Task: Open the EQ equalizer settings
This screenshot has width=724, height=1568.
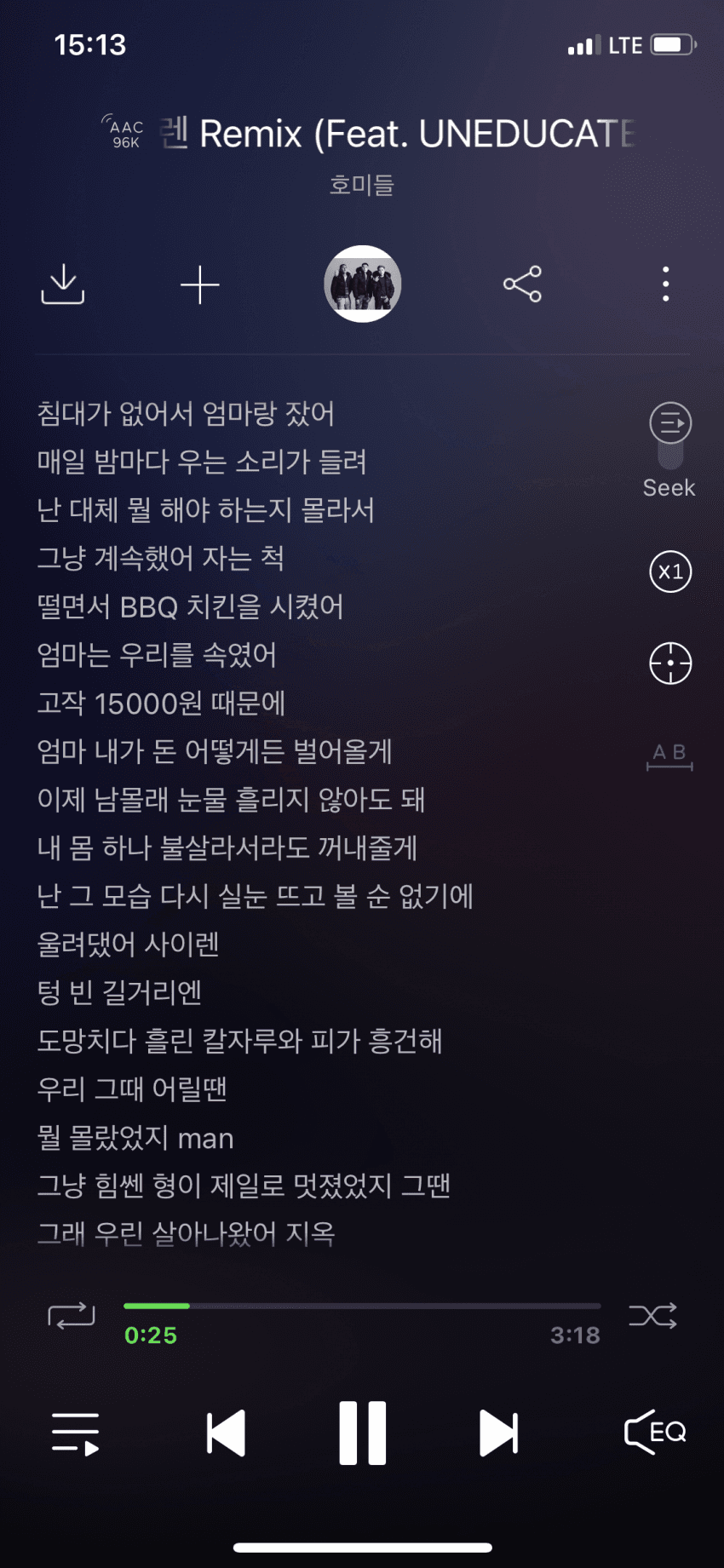Action: (655, 1433)
